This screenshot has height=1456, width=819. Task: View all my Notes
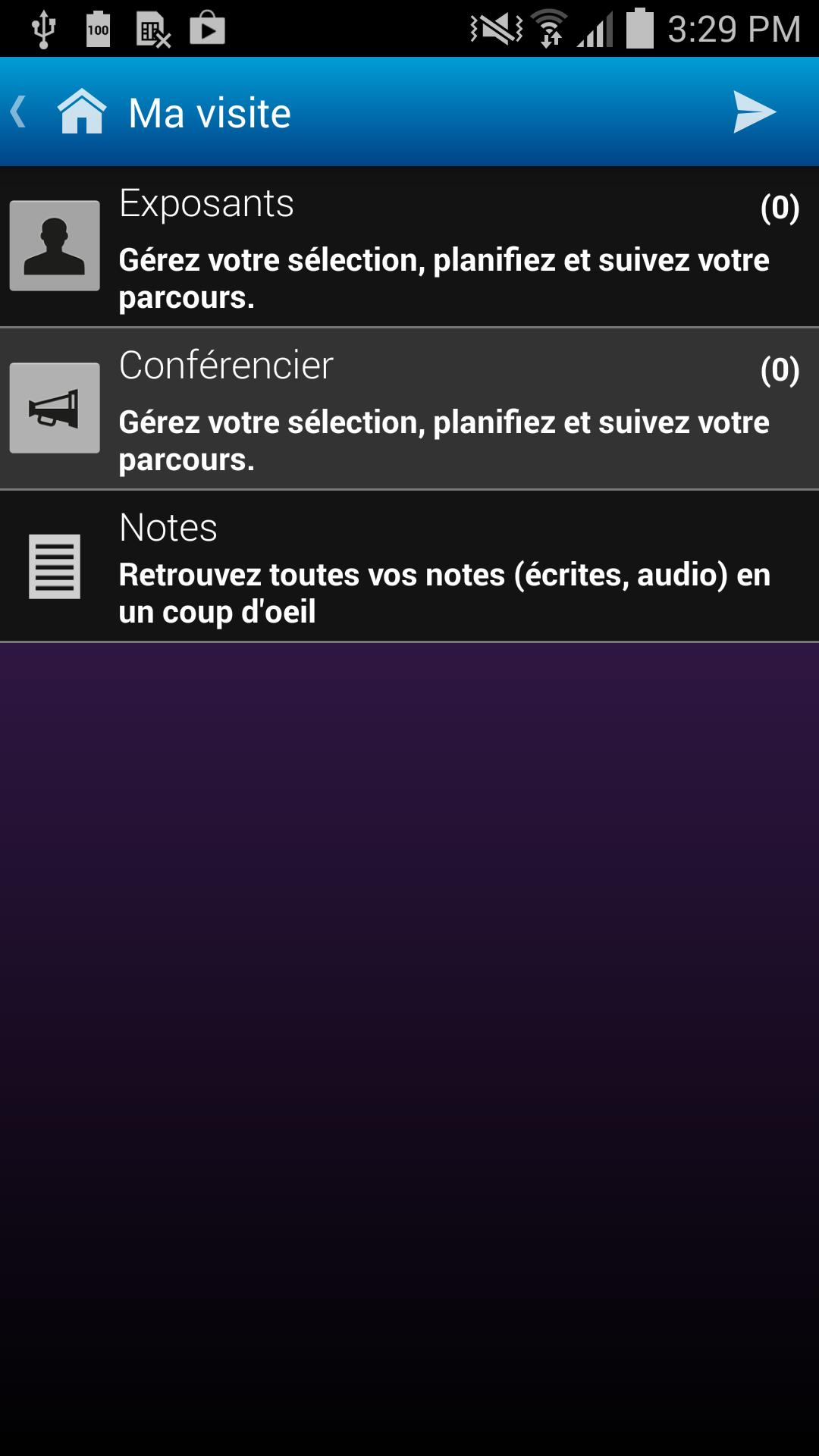pos(409,567)
